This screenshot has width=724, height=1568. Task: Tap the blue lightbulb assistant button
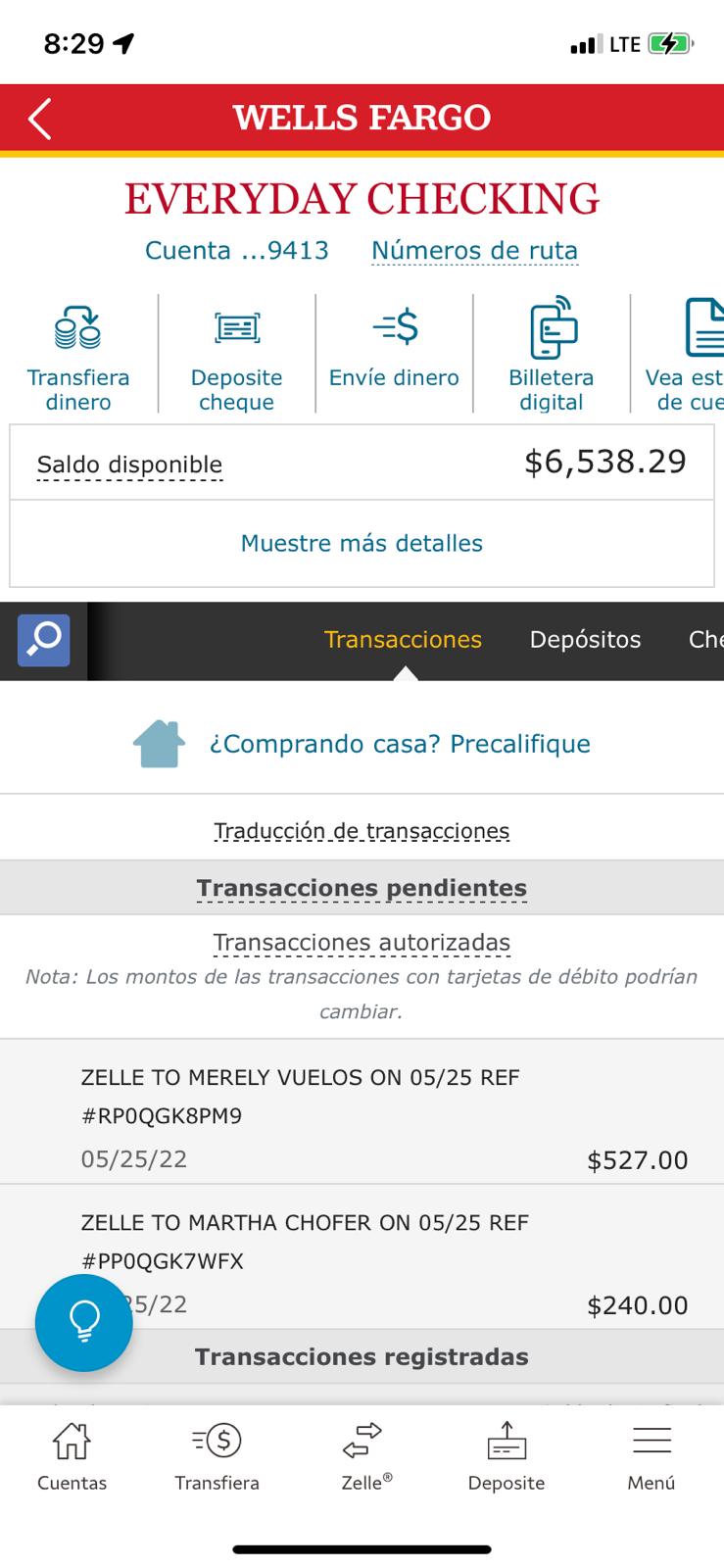[84, 1323]
